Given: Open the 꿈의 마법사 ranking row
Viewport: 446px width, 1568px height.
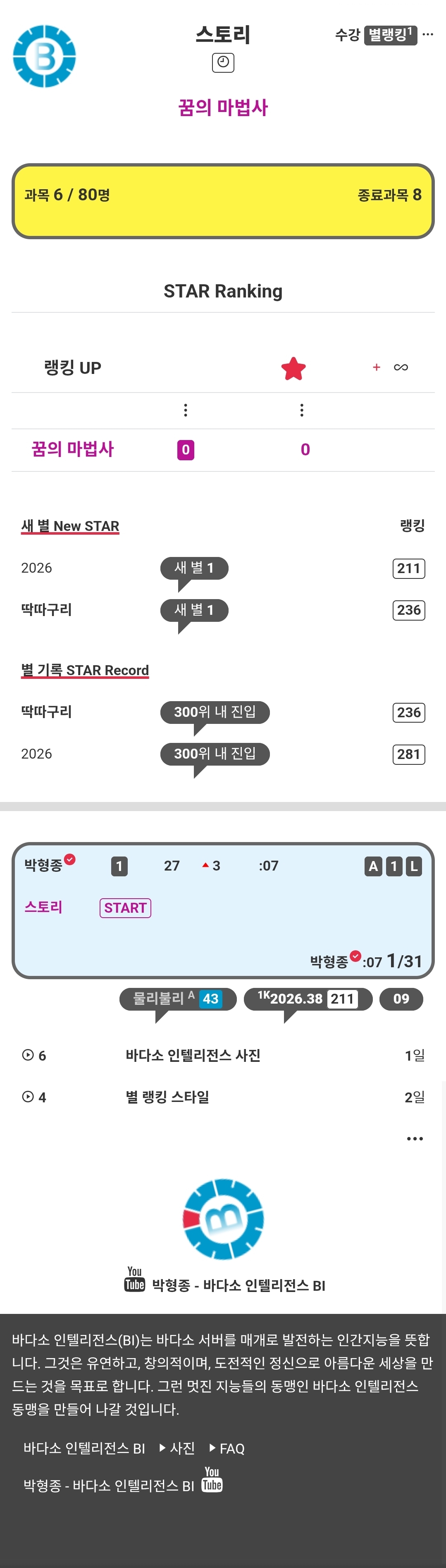Looking at the screenshot, I should coord(223,450).
